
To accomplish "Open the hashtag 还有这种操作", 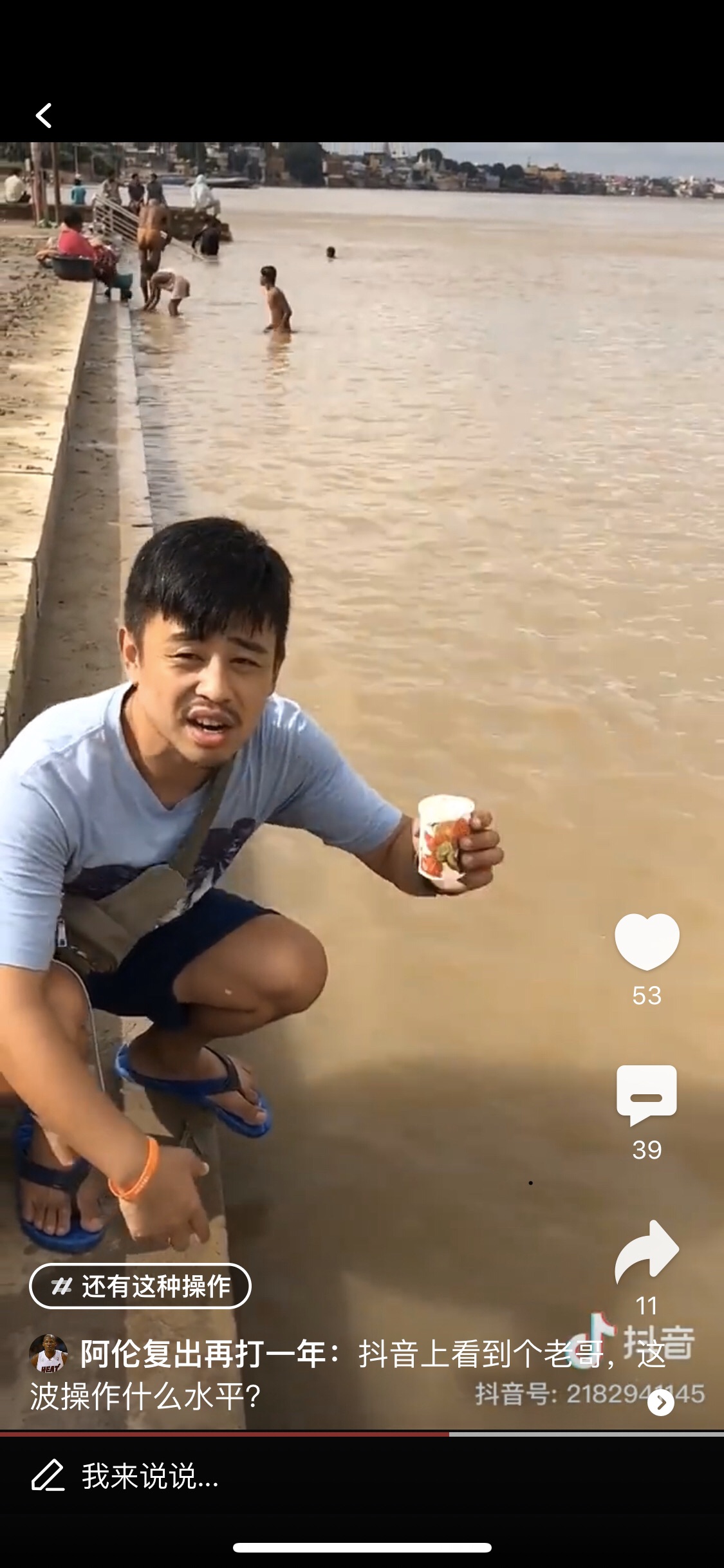I will coord(140,1286).
